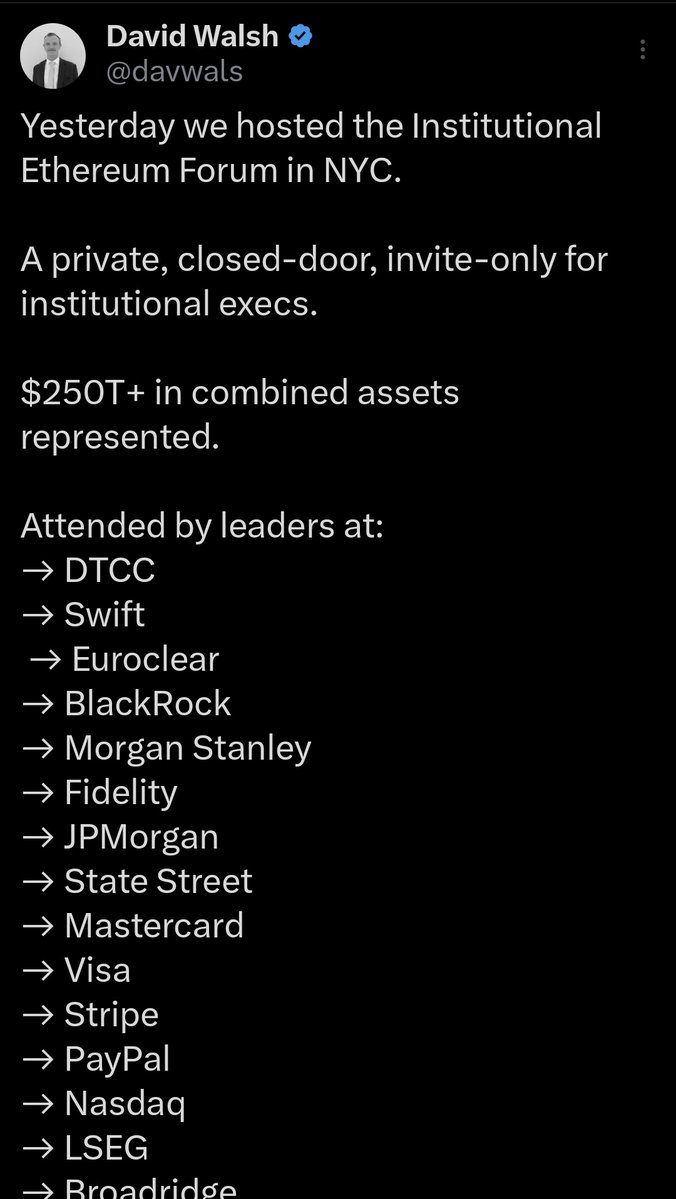Visit the @davwals profile handle

[x=174, y=73]
